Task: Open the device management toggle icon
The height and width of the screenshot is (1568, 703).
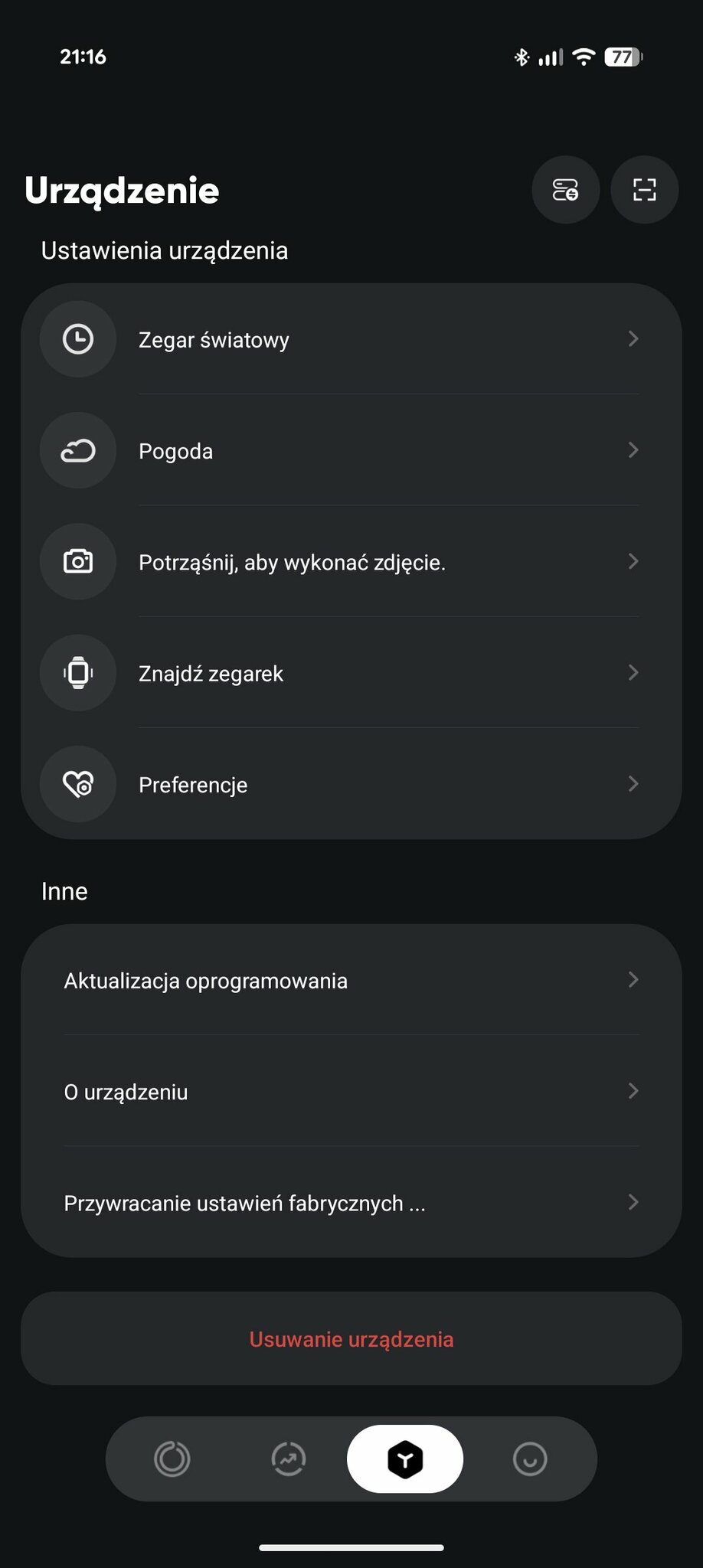Action: click(565, 190)
